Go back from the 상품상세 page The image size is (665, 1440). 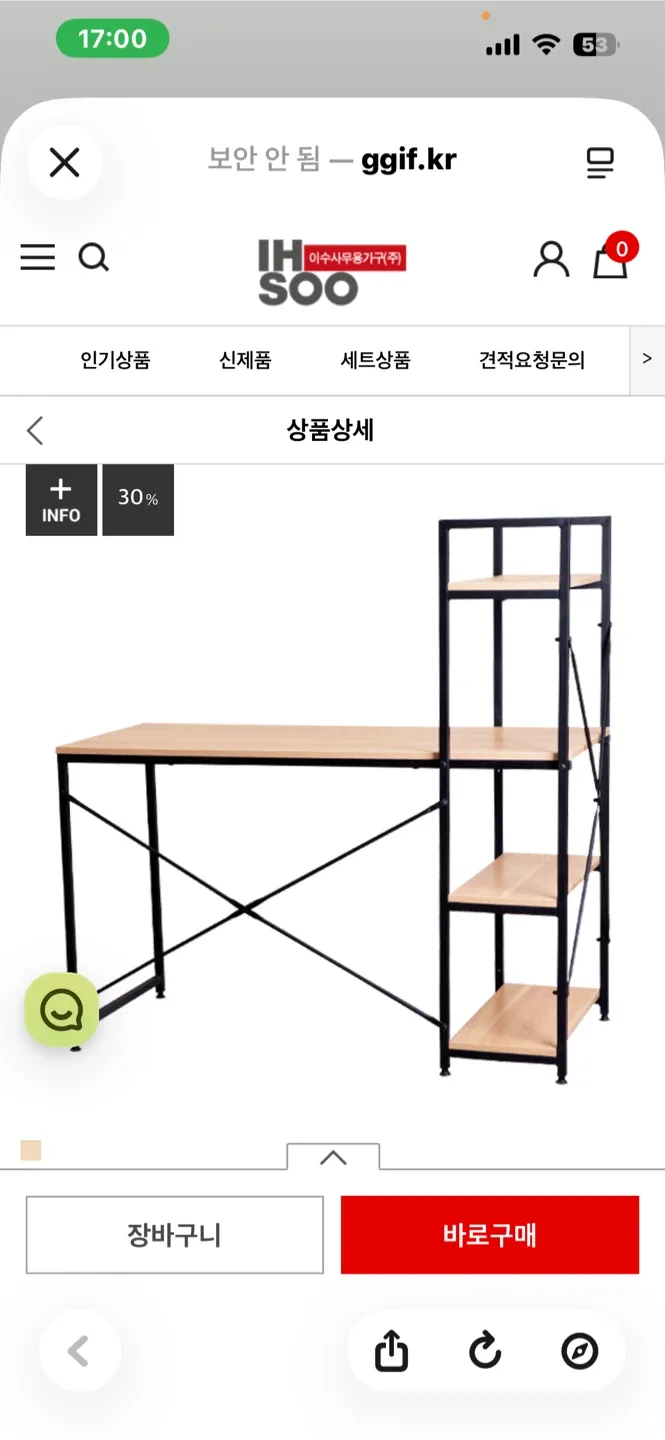click(36, 431)
